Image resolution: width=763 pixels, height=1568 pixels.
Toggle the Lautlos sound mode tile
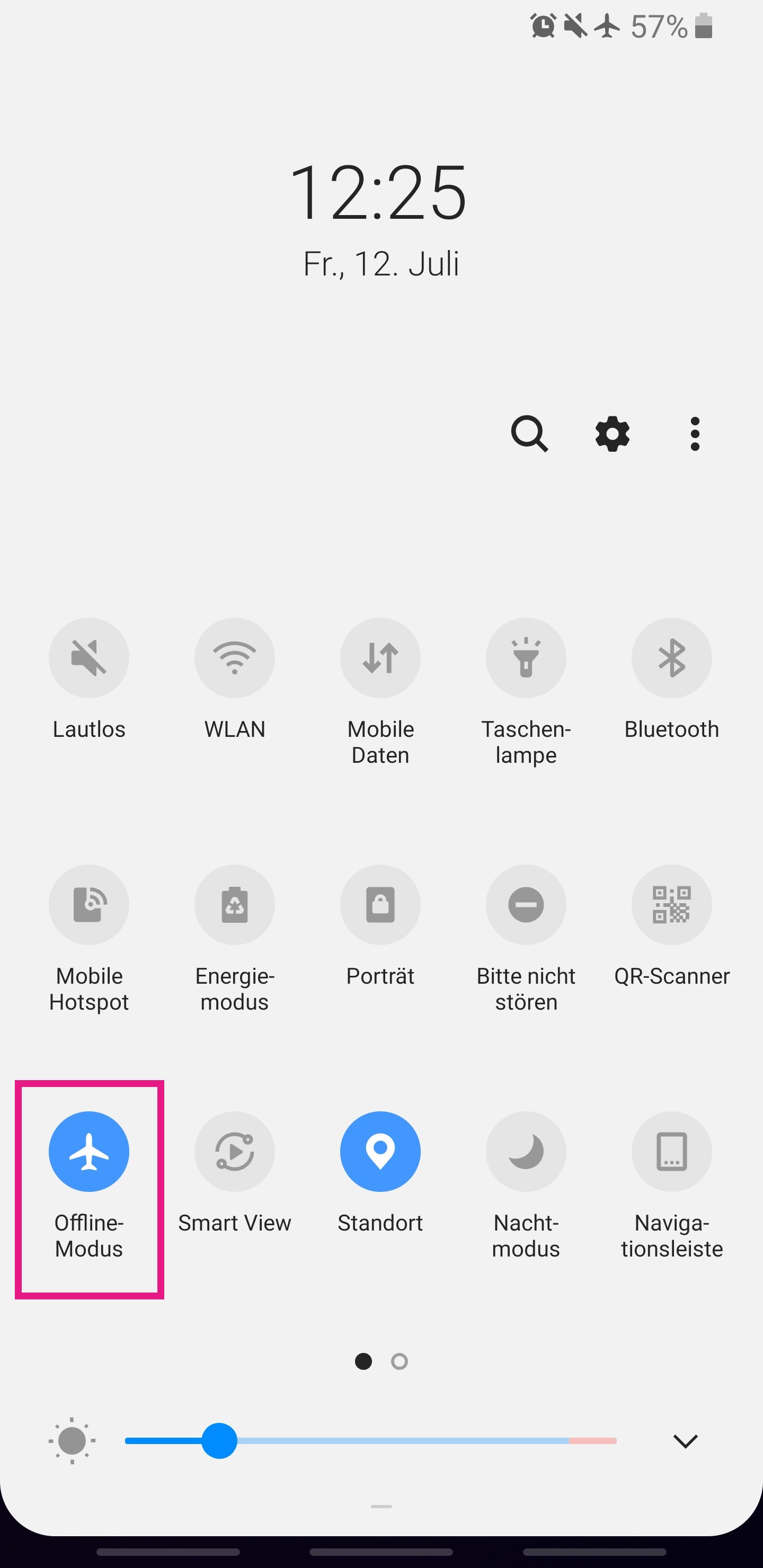pyautogui.click(x=89, y=658)
